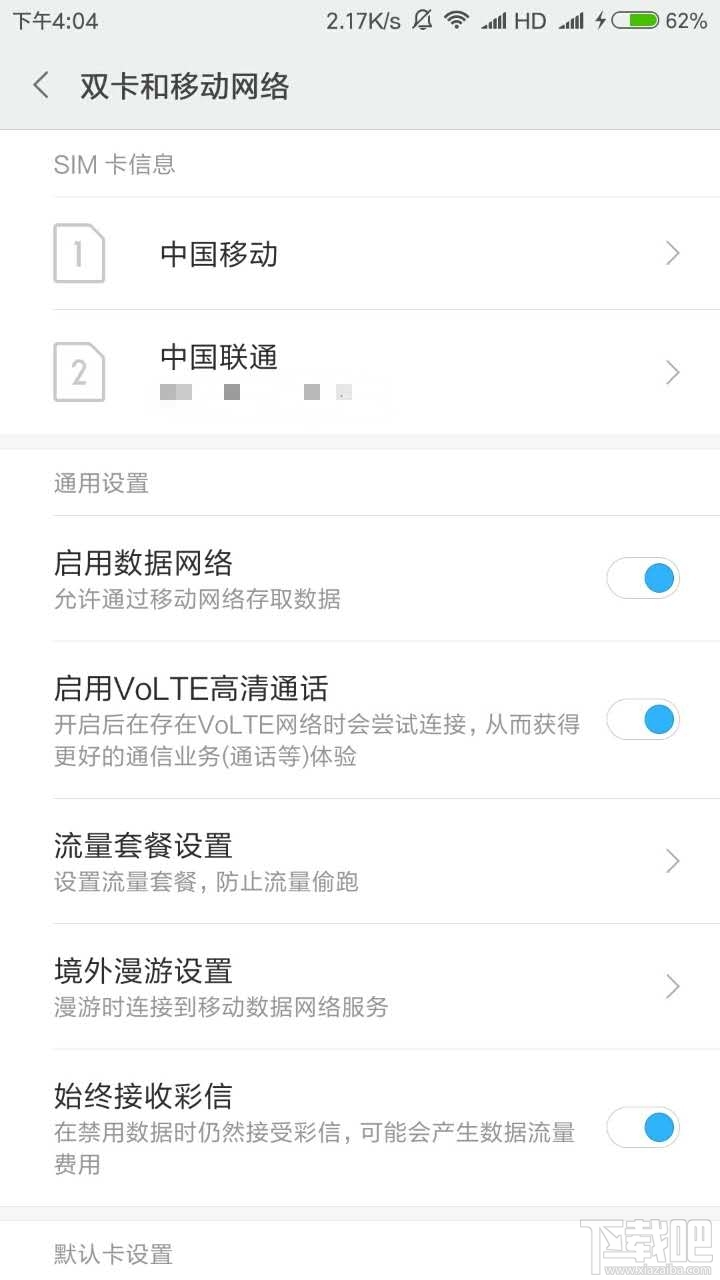
Task: Expand 流量套餐设置 options
Action: click(672, 861)
